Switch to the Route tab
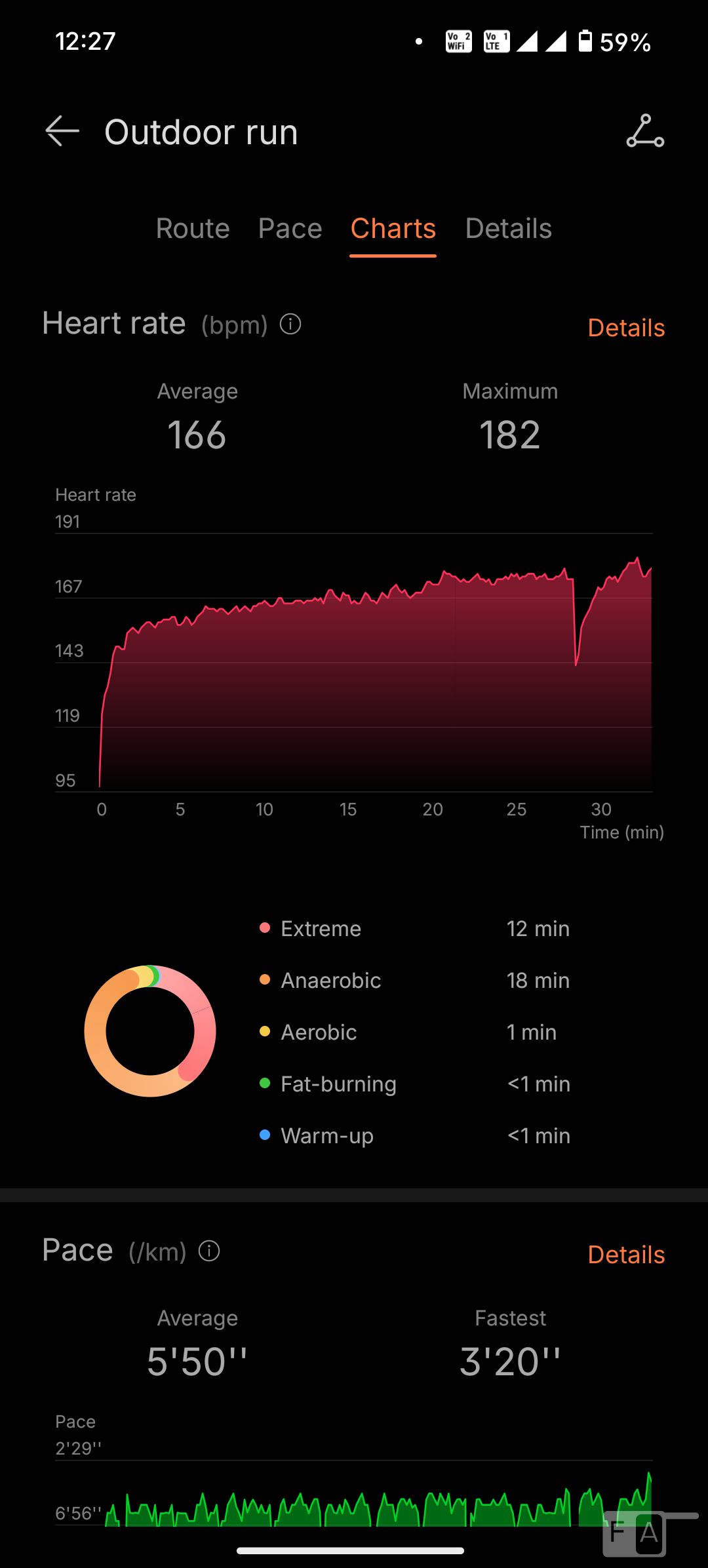 coord(193,229)
